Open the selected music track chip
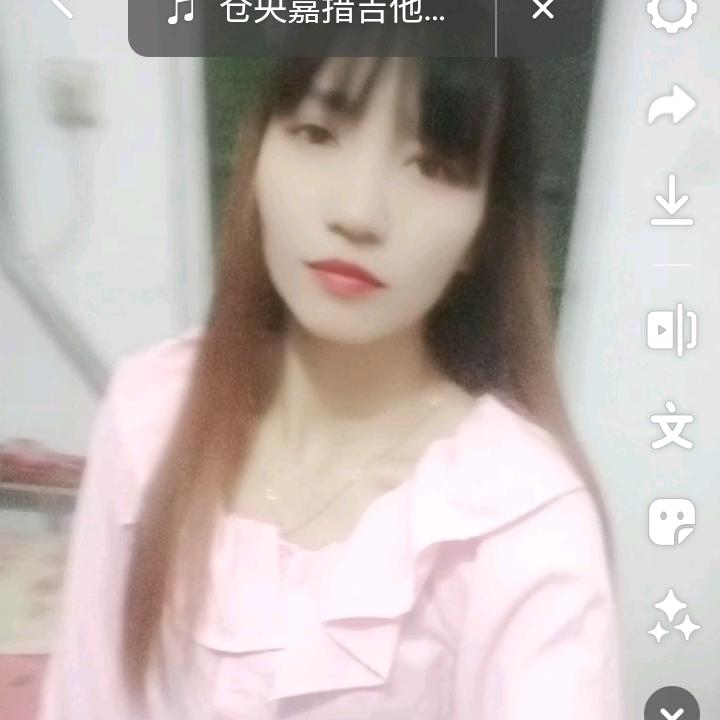 click(312, 14)
